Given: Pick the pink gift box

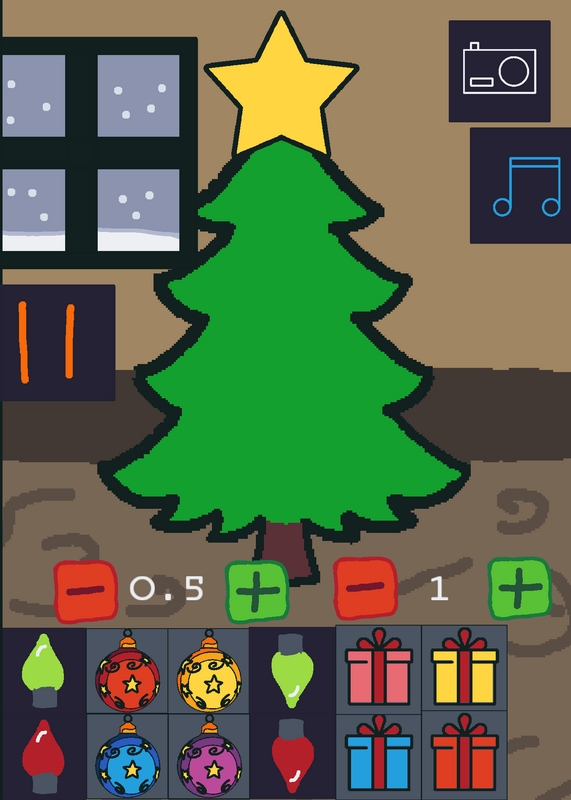Looking at the screenshot, I should (x=379, y=668).
